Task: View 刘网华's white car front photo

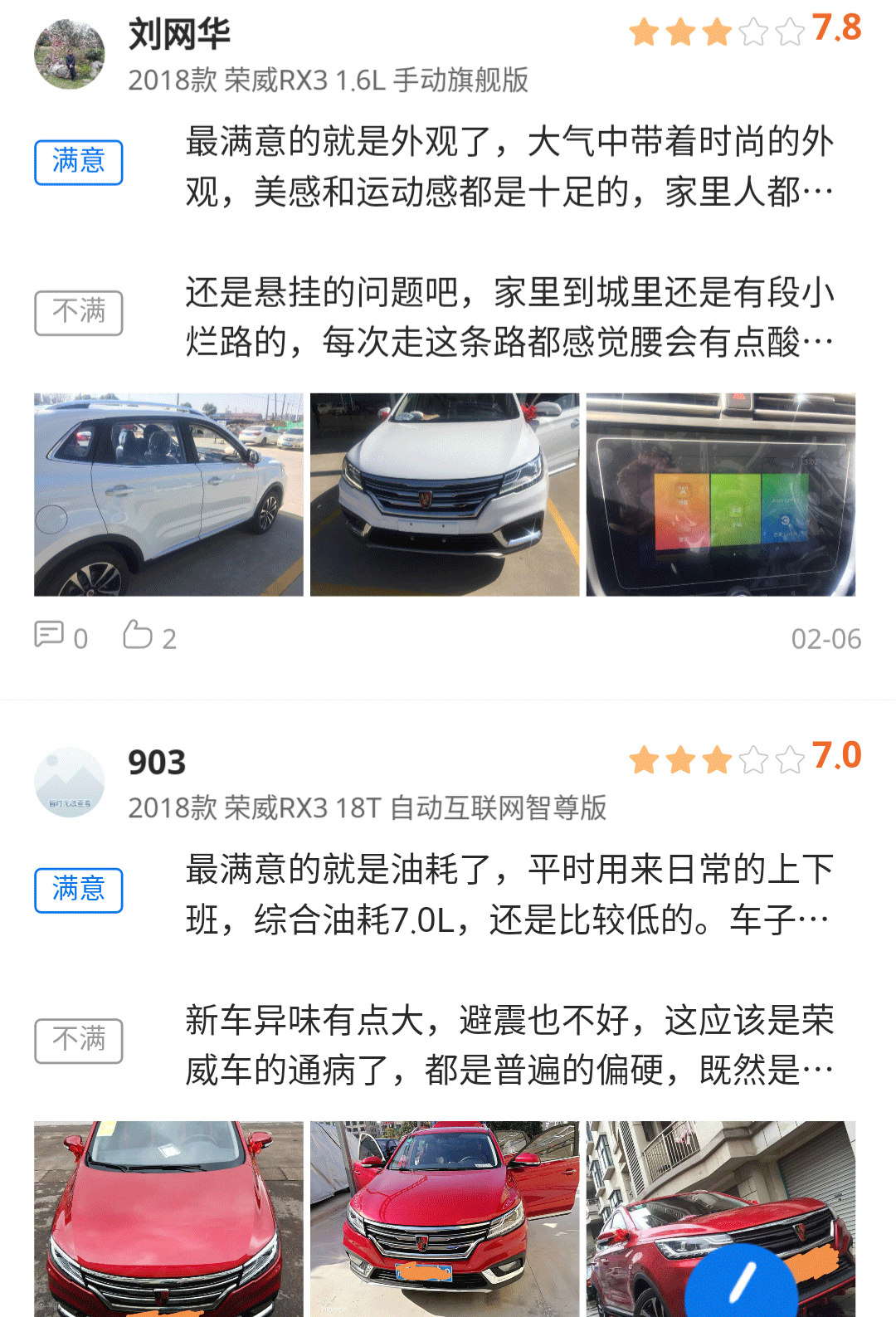Action: click(445, 495)
